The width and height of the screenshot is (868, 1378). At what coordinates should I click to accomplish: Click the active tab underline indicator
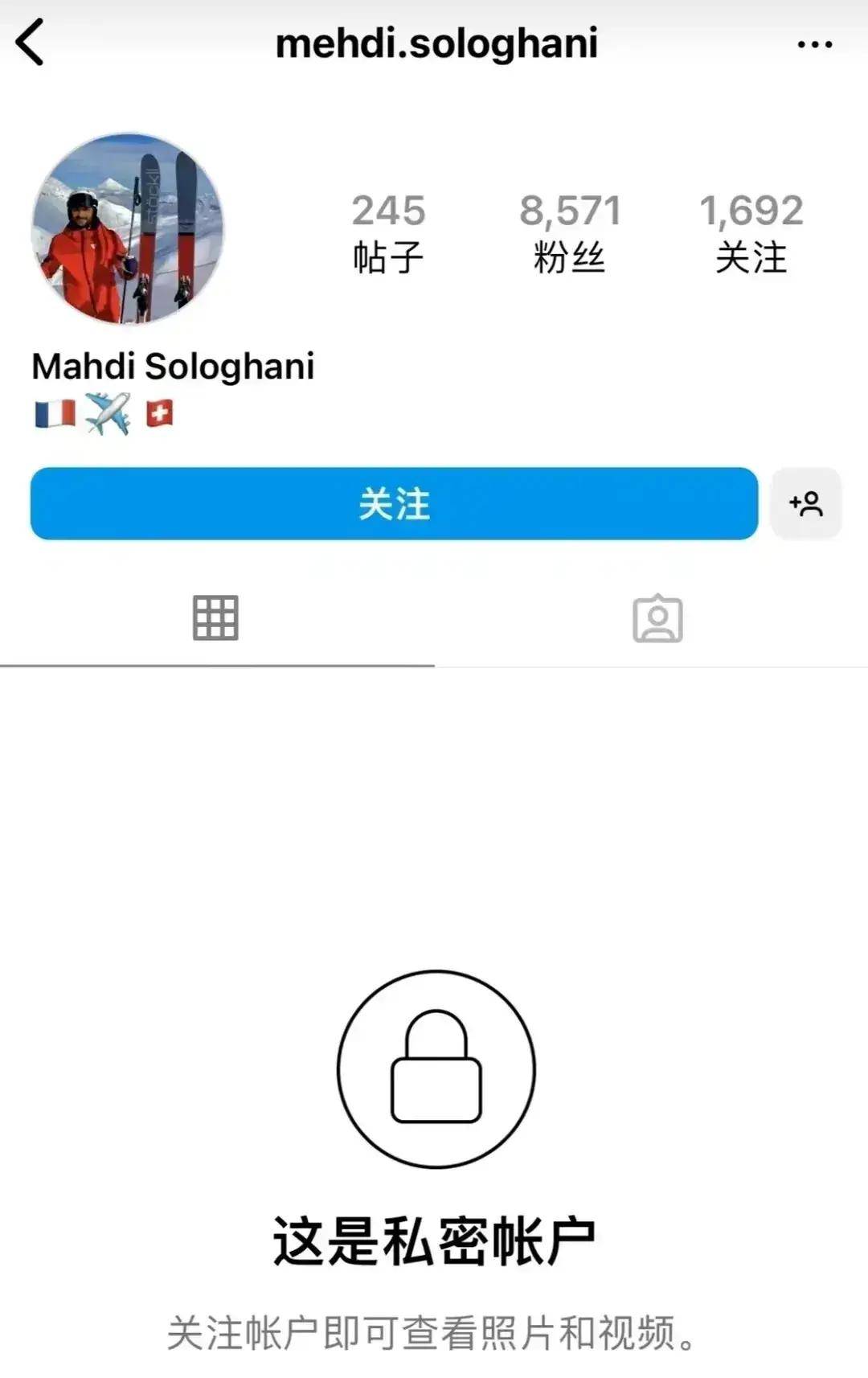[215, 661]
